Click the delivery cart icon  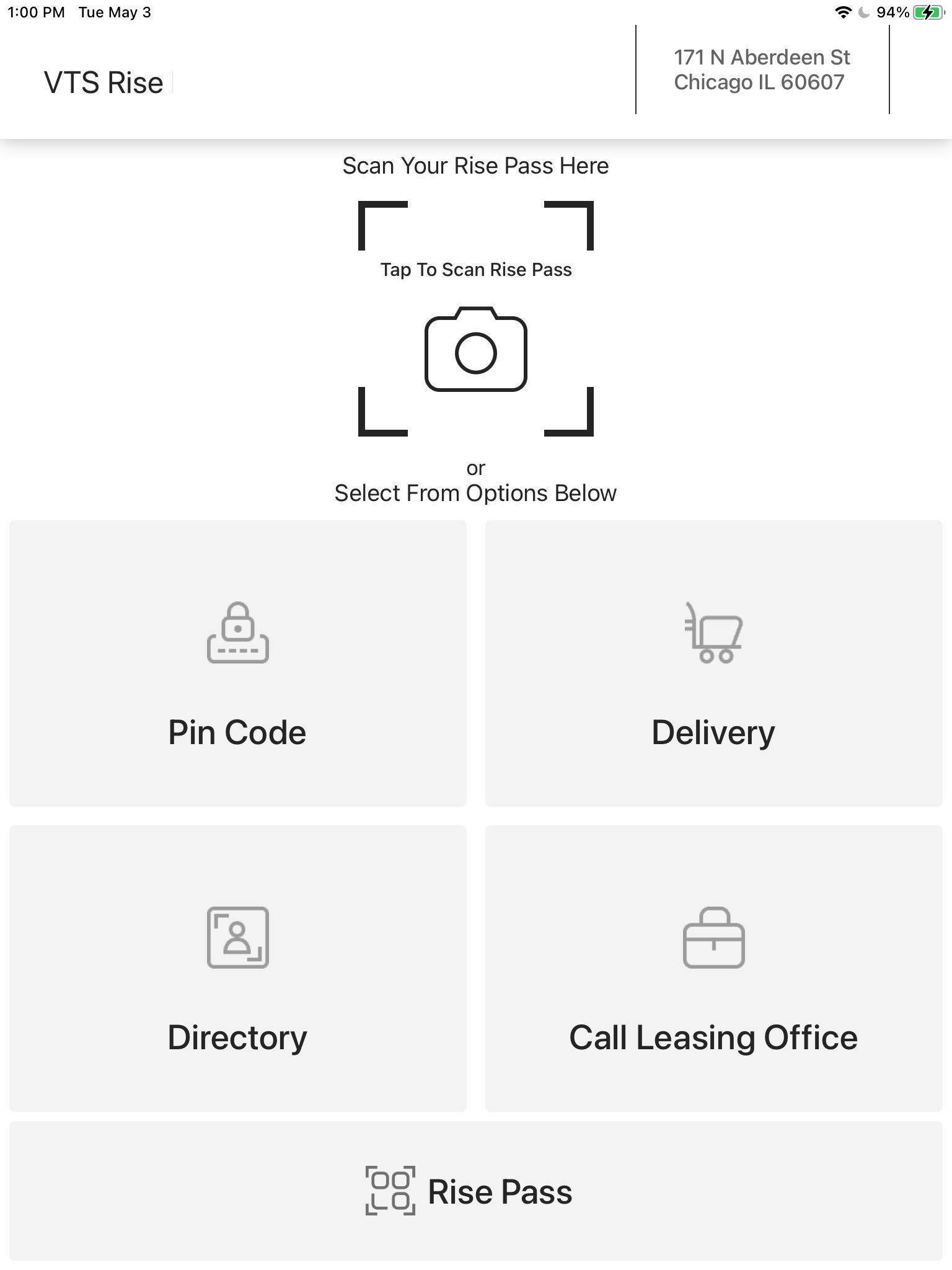click(x=713, y=633)
